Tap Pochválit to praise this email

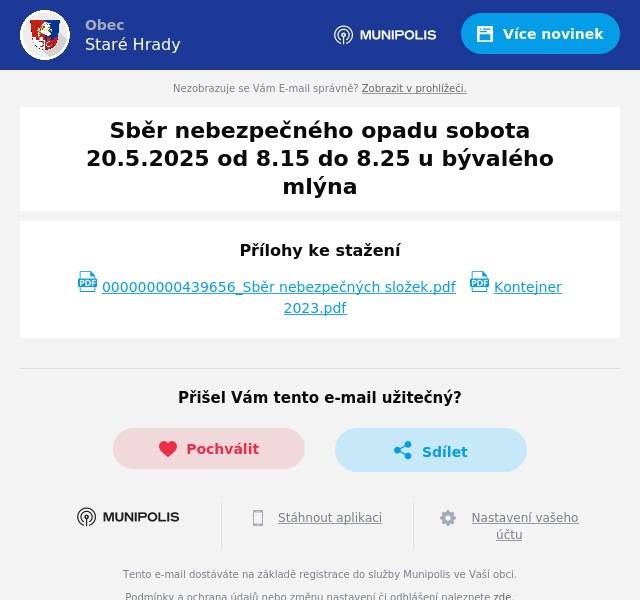[209, 449]
